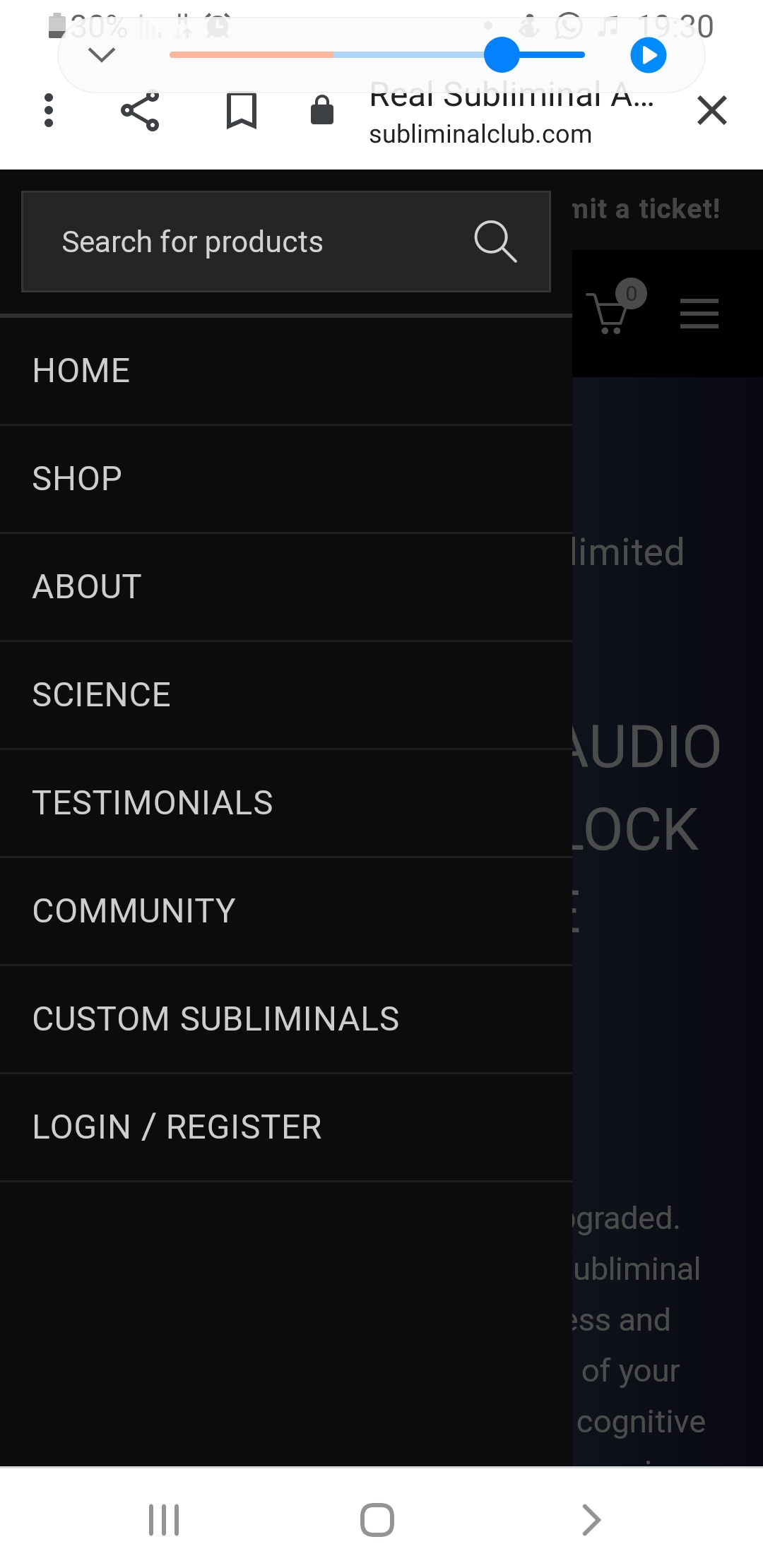Open CUSTOM SUBLIMINALS

click(286, 1019)
